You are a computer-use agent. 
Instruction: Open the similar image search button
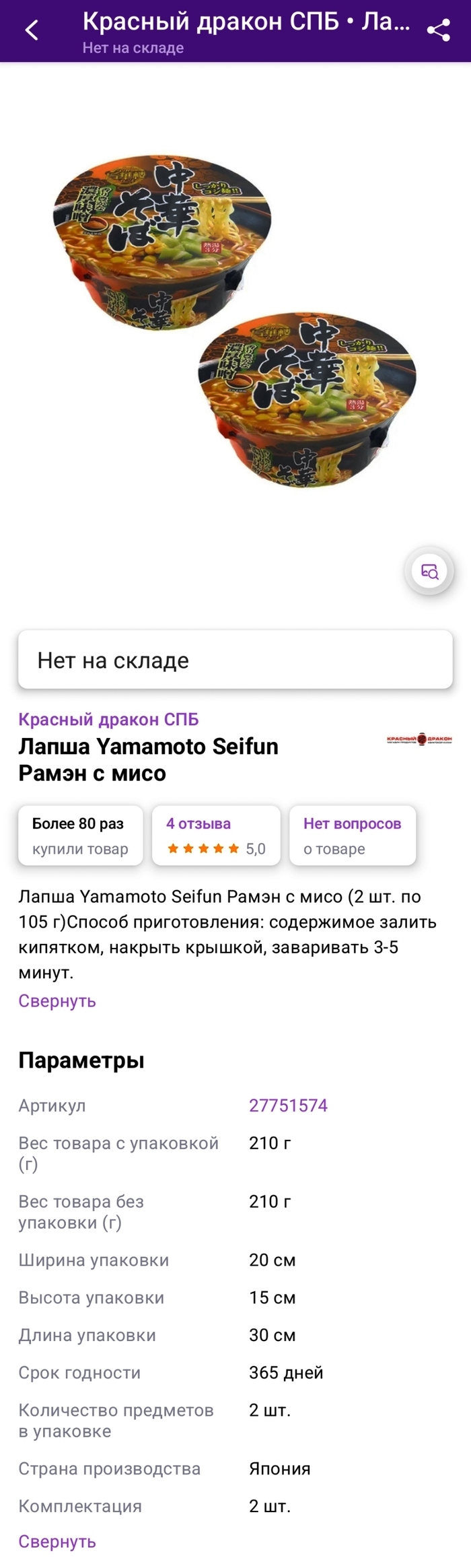click(429, 572)
